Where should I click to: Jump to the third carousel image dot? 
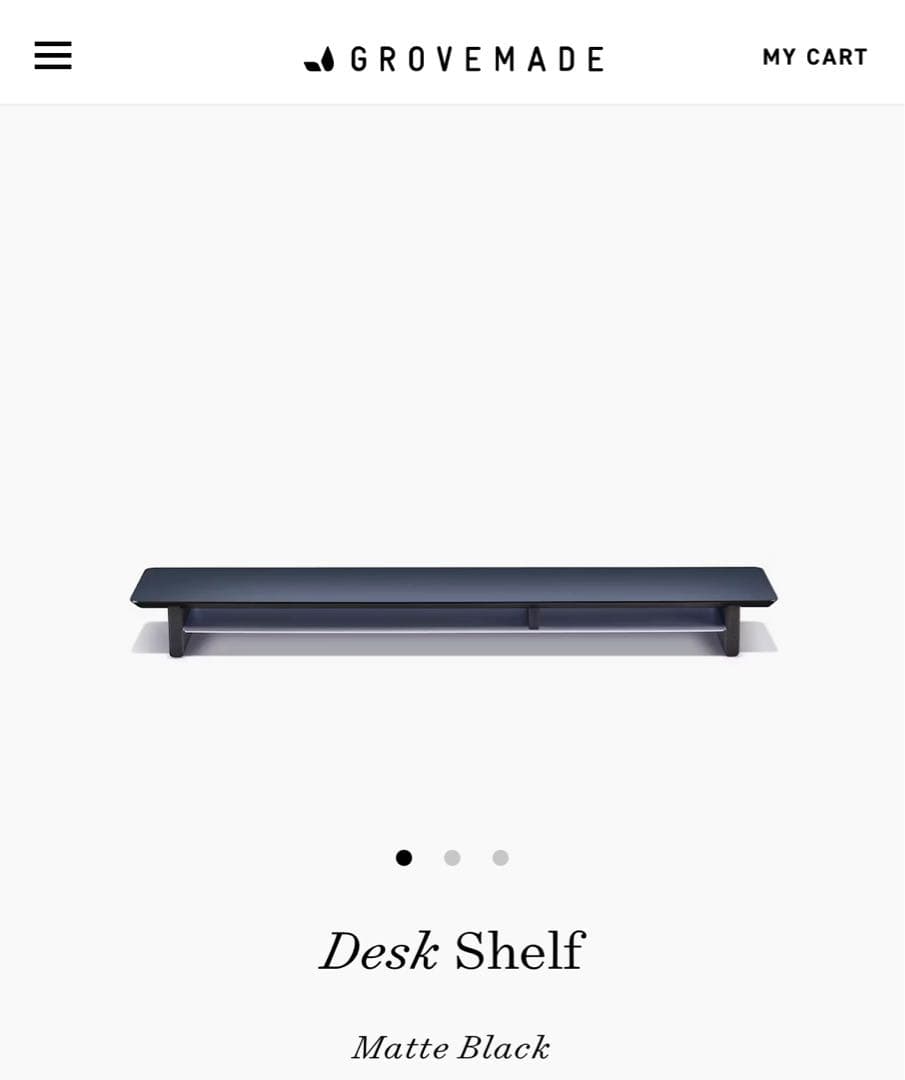click(x=500, y=858)
